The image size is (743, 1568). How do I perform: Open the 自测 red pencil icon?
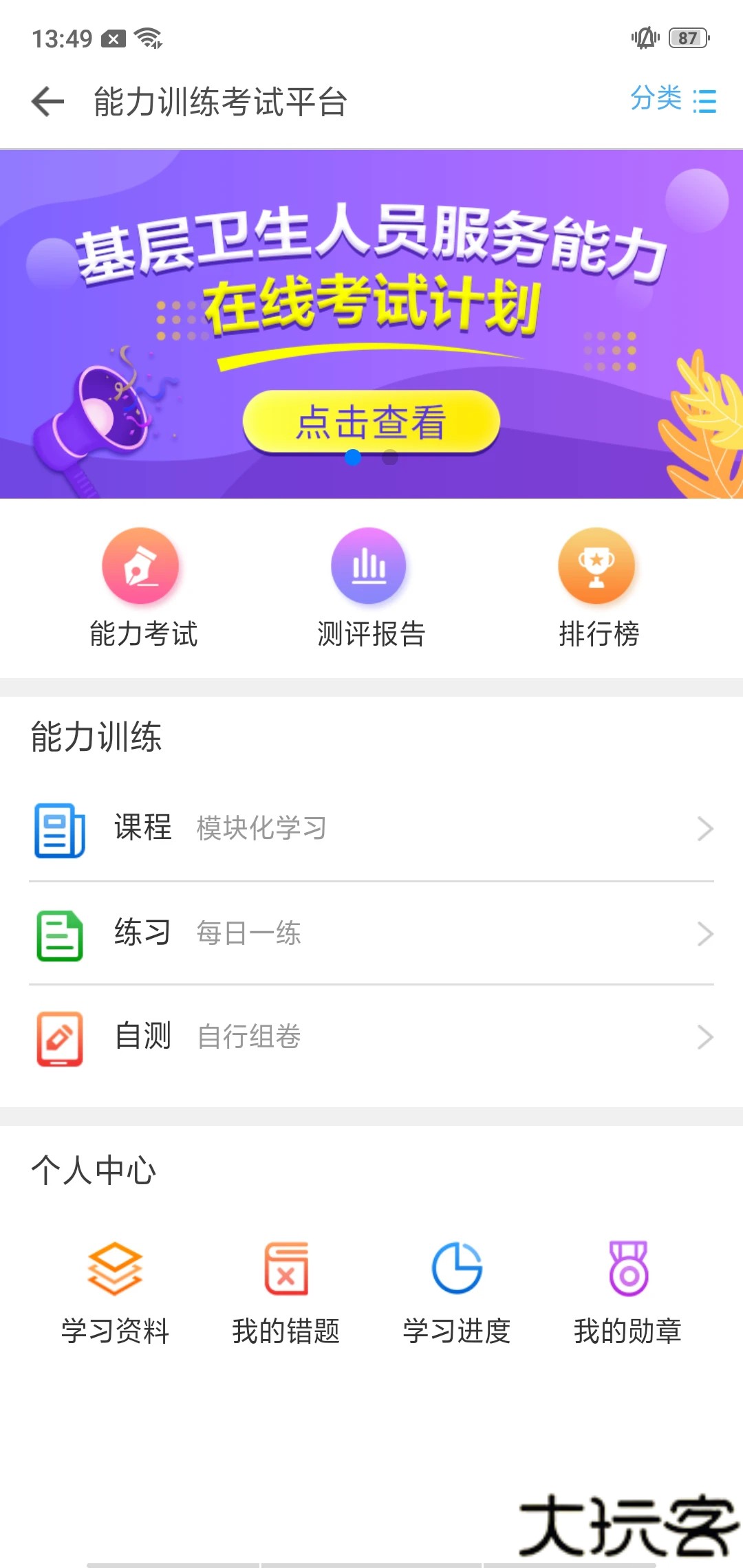[59, 1036]
